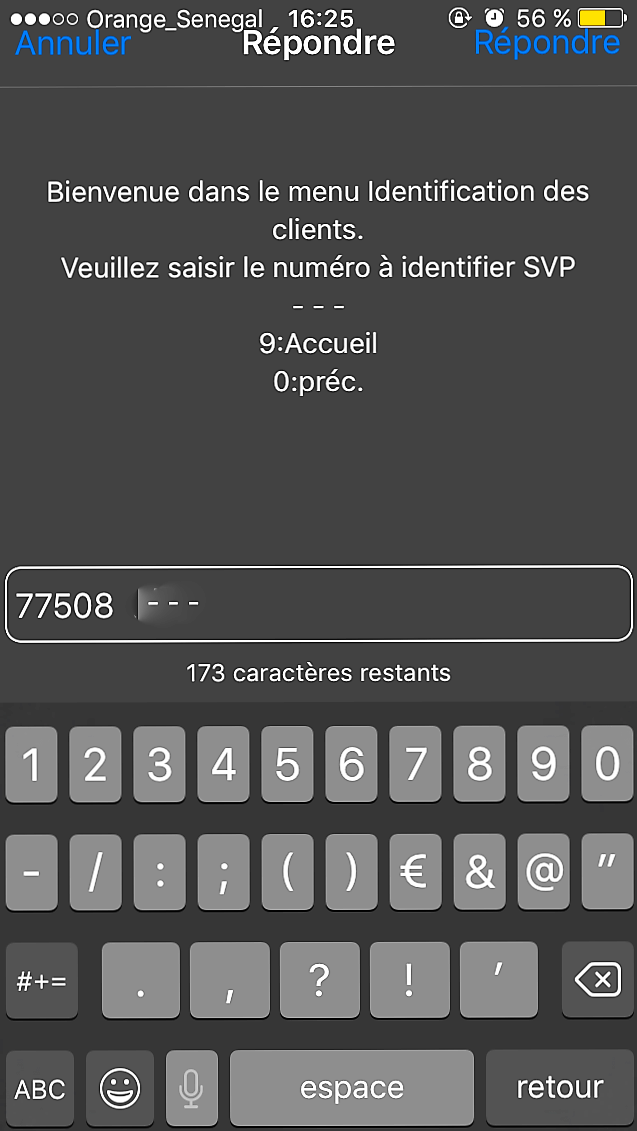Tap the question mark key
The image size is (637, 1131).
pos(319,980)
